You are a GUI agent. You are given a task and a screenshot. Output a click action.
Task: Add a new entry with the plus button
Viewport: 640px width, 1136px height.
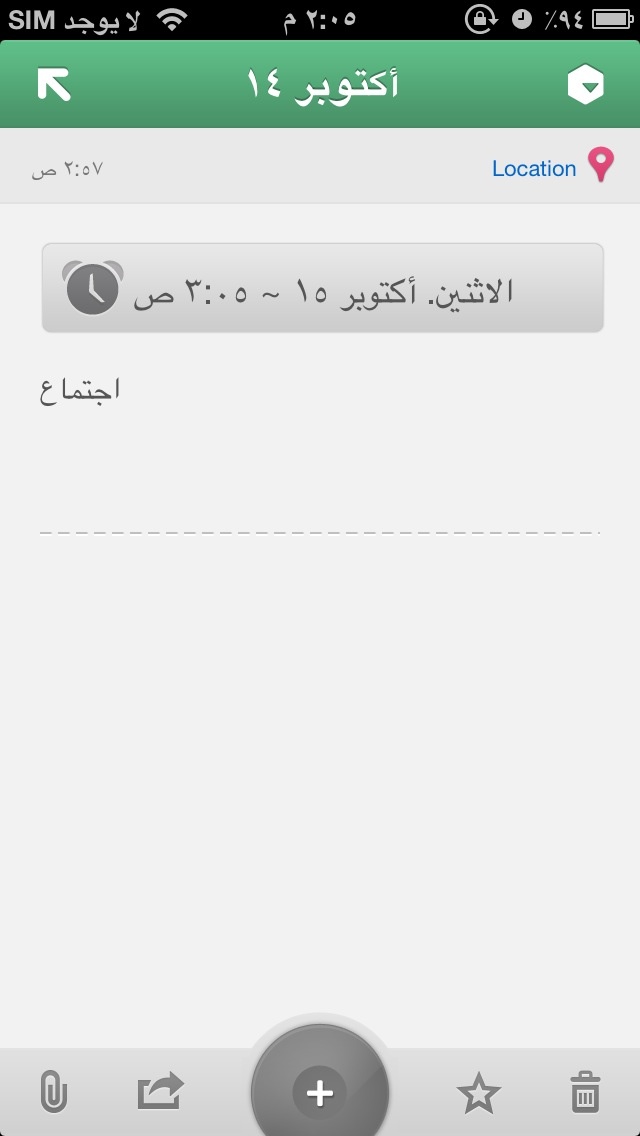click(x=320, y=1092)
